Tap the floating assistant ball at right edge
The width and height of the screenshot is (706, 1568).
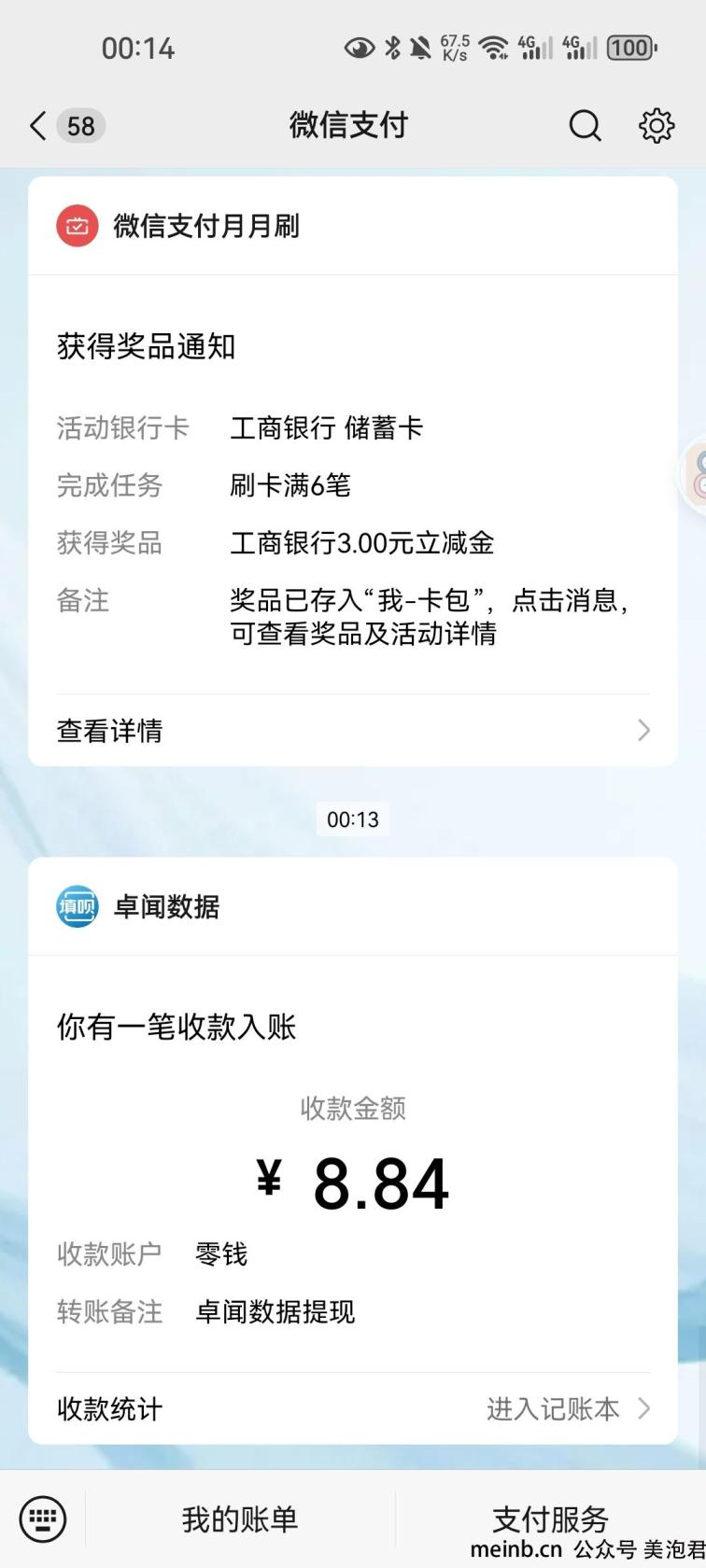693,473
